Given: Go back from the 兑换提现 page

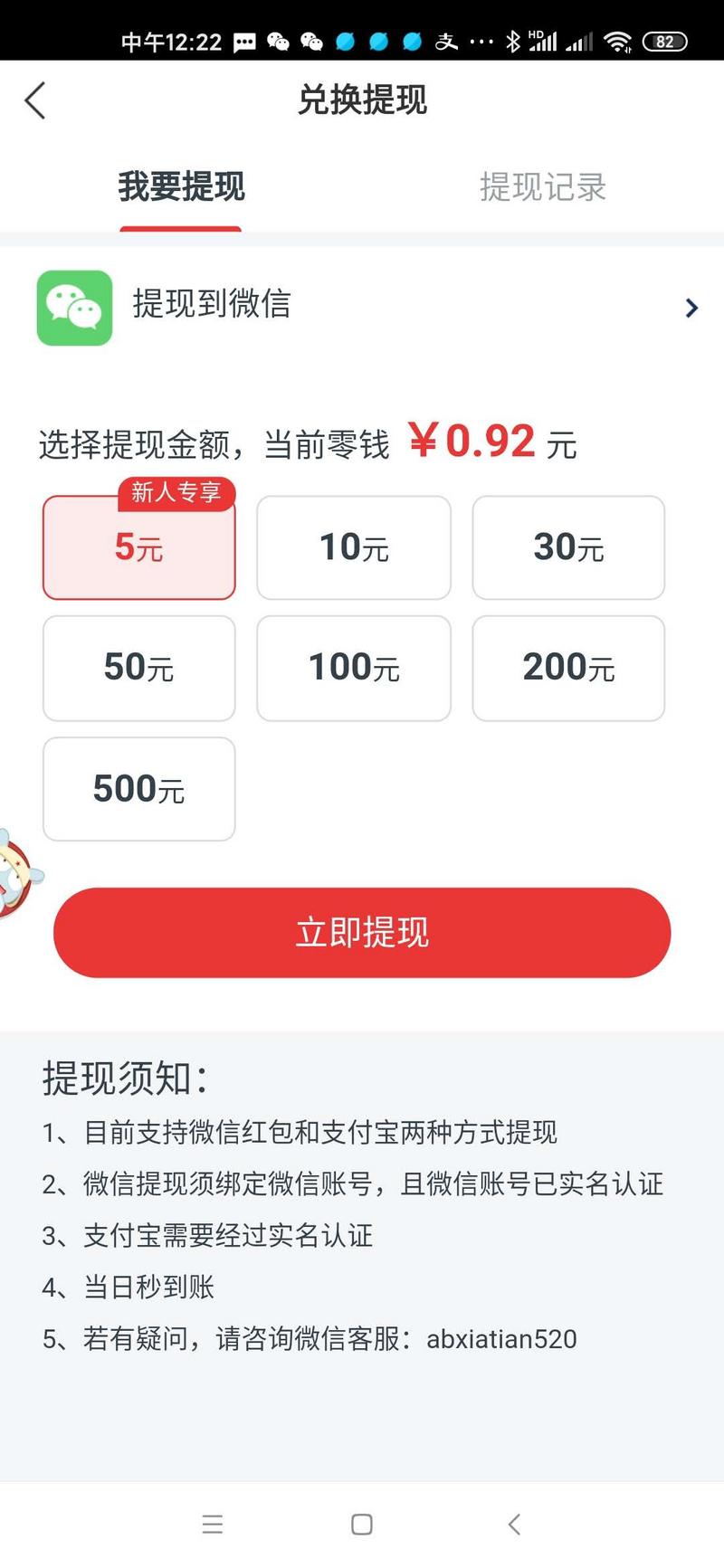Looking at the screenshot, I should [36, 100].
